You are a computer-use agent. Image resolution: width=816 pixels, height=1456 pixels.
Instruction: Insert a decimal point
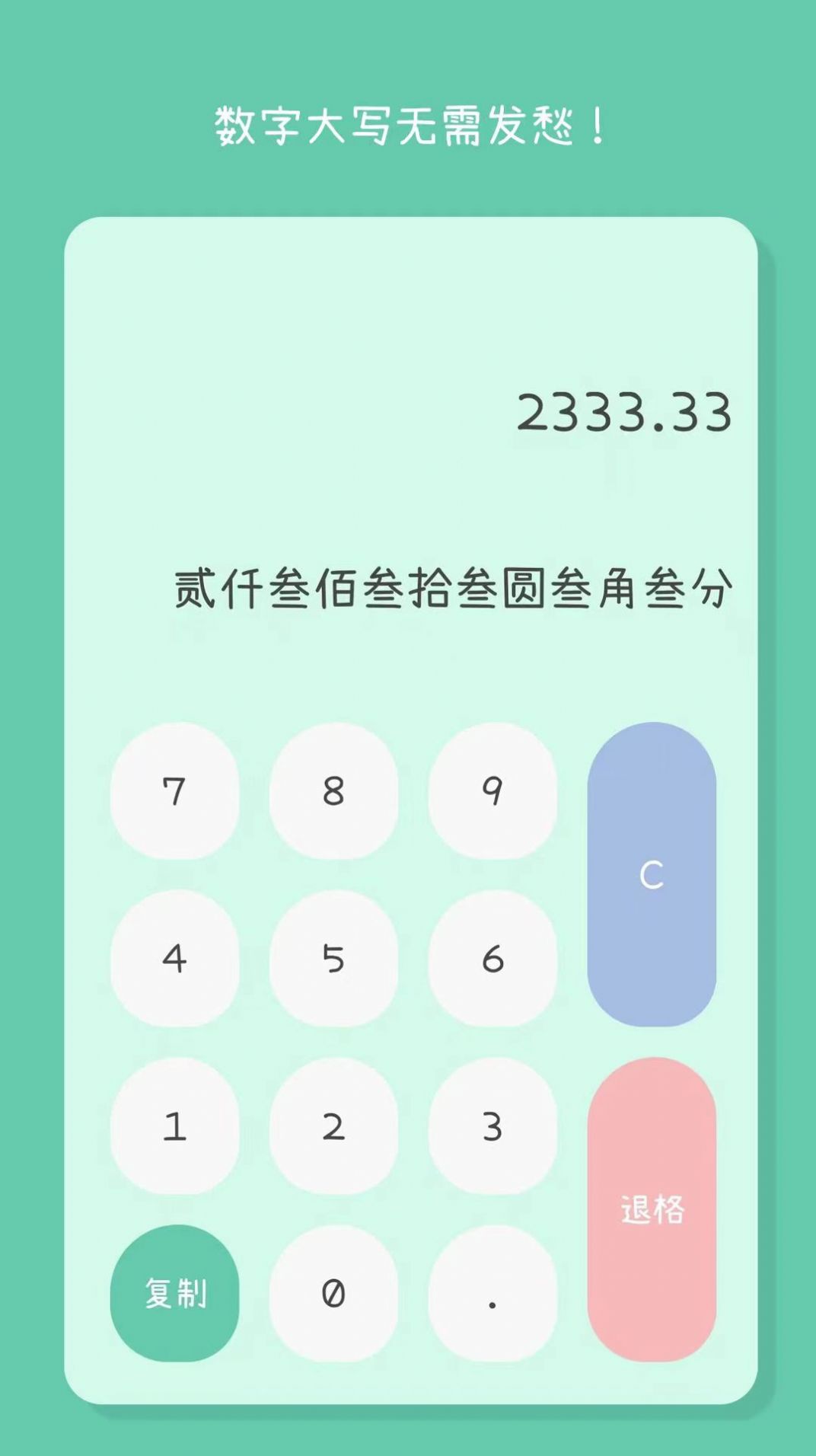coord(492,1293)
